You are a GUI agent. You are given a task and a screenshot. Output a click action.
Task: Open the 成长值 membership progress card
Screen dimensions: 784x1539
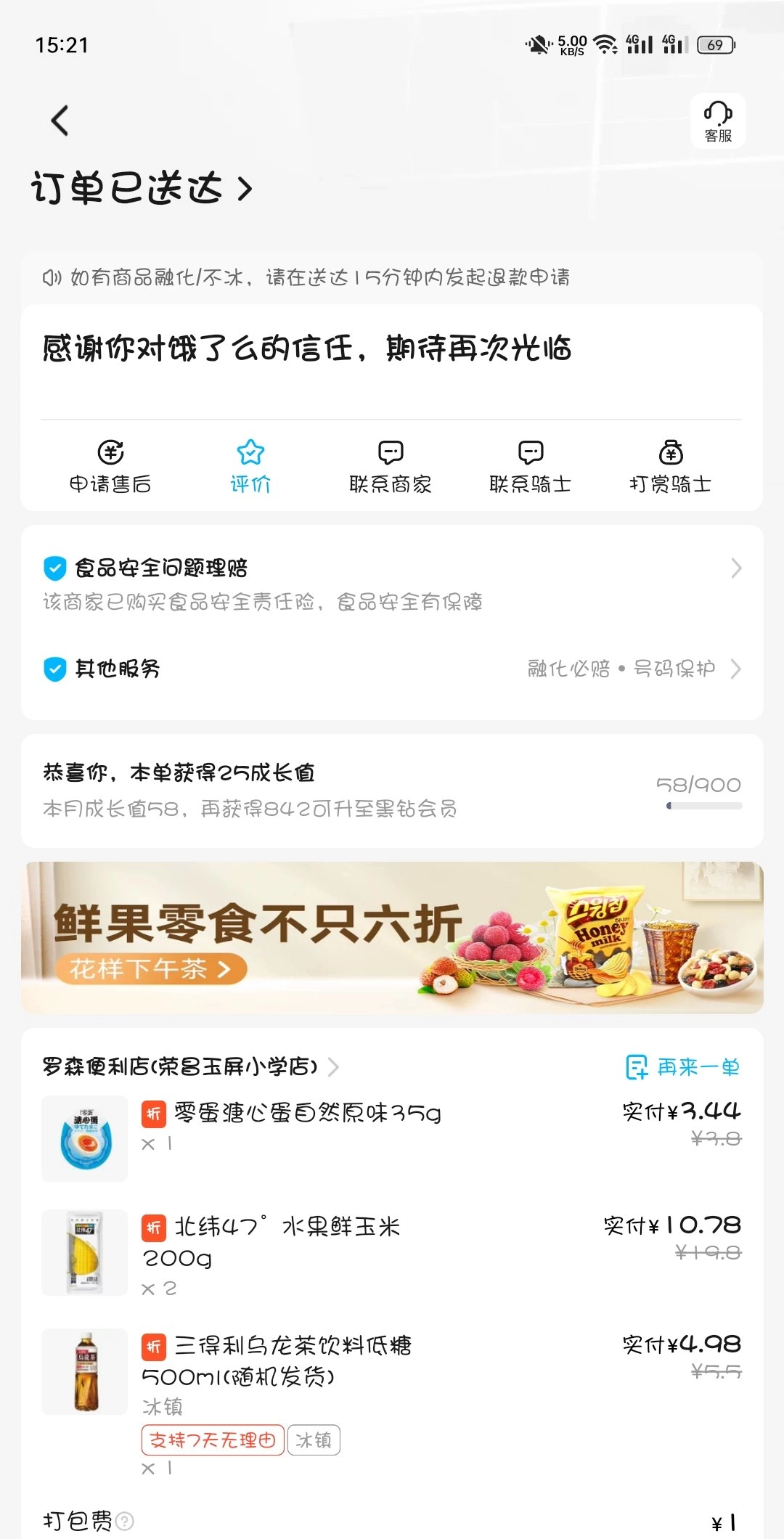coord(392,790)
